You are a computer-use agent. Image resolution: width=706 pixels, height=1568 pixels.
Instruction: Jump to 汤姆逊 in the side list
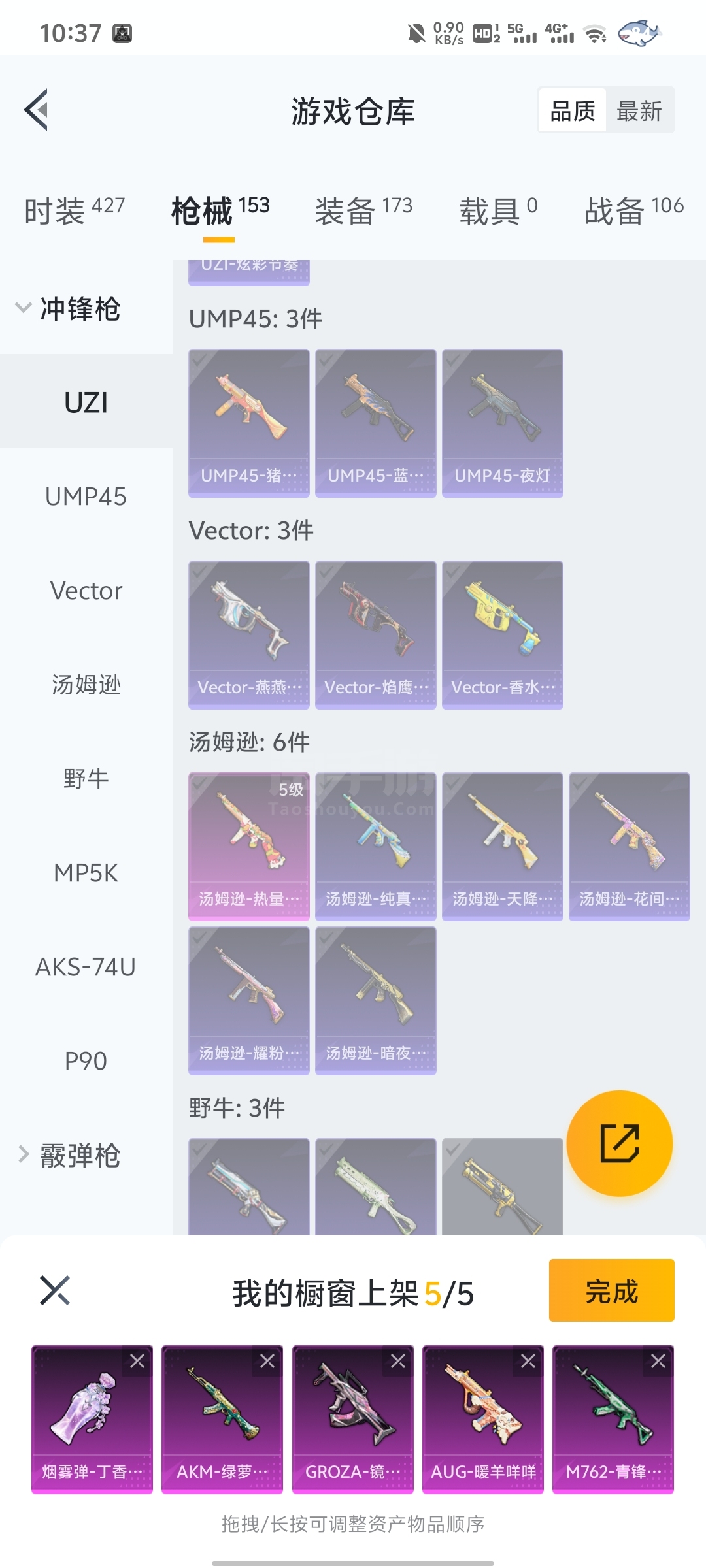pos(86,685)
